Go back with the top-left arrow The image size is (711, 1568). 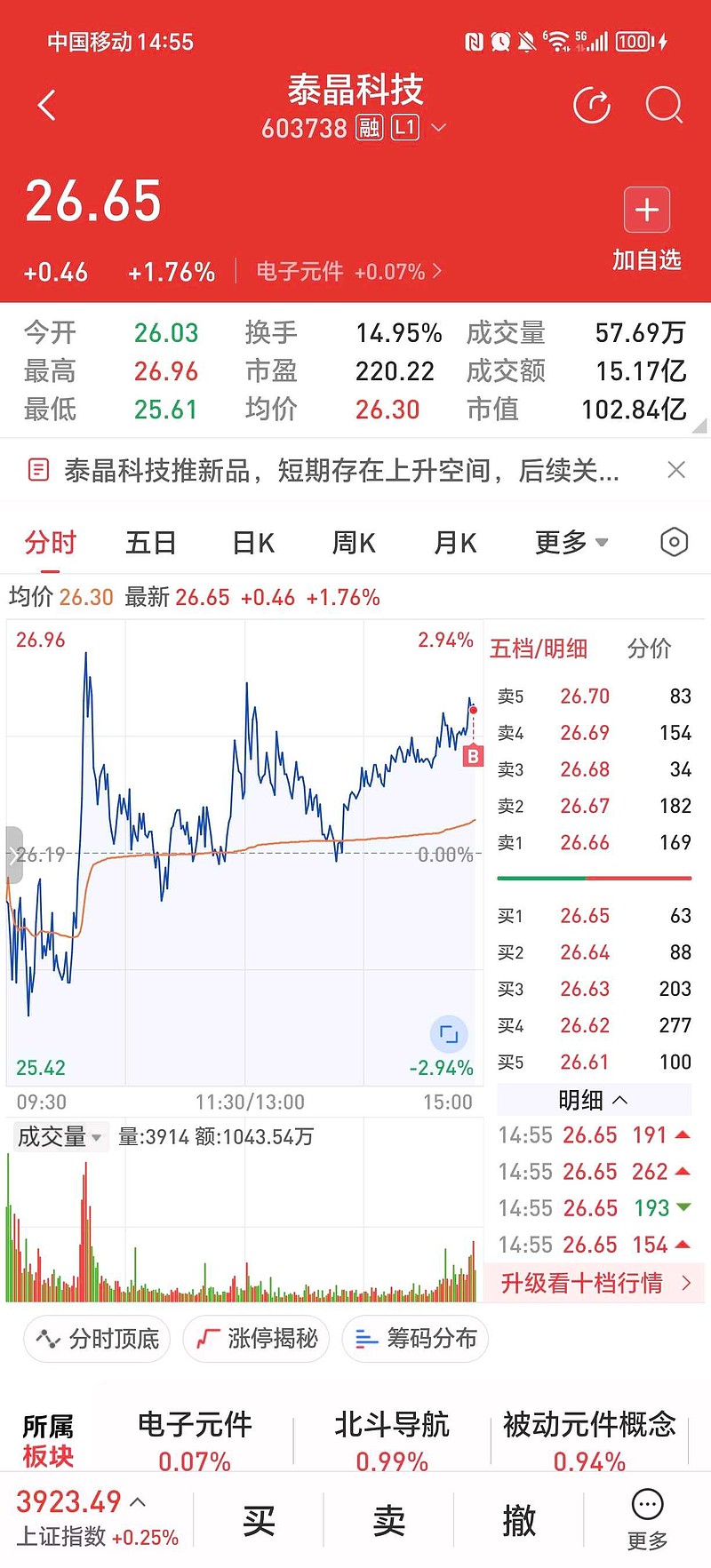[47, 106]
